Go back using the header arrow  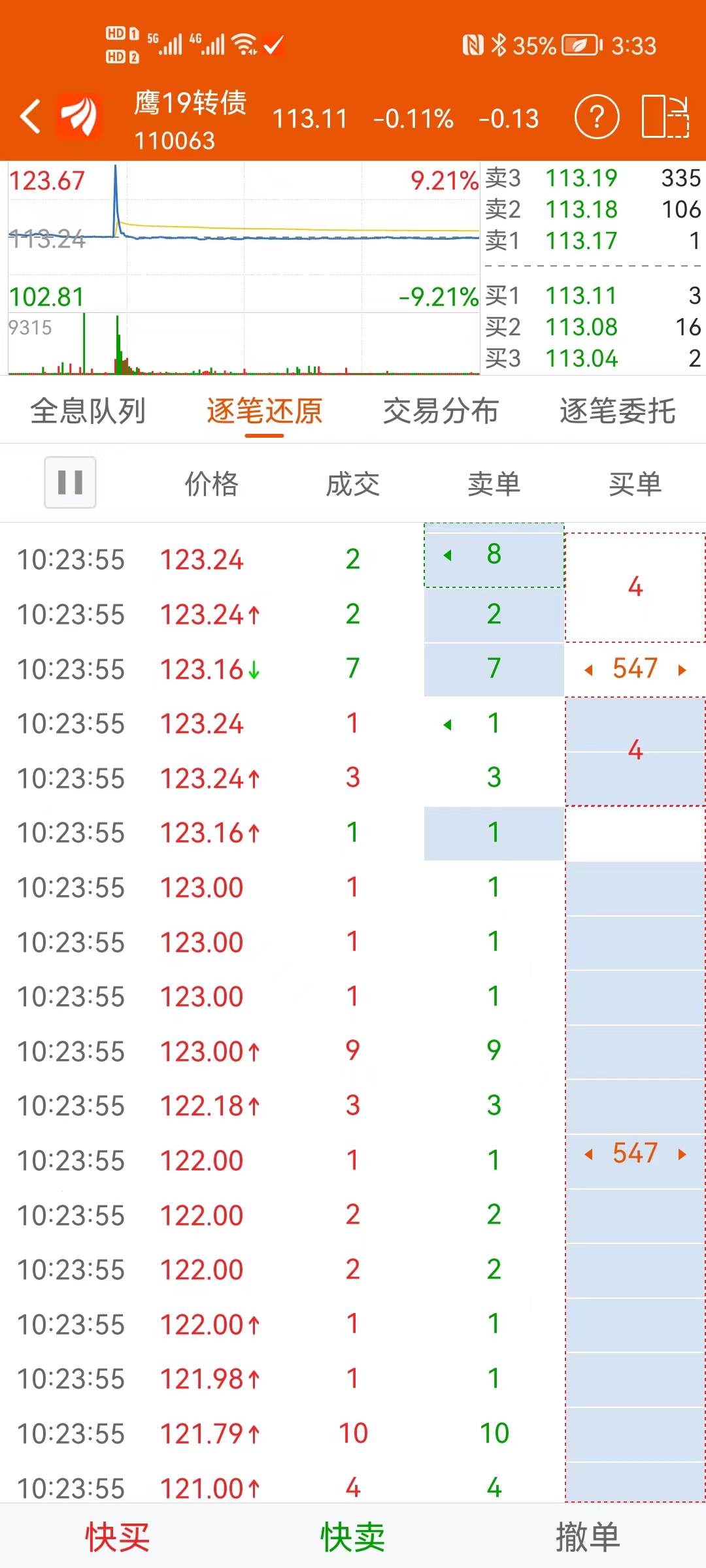pyautogui.click(x=31, y=118)
